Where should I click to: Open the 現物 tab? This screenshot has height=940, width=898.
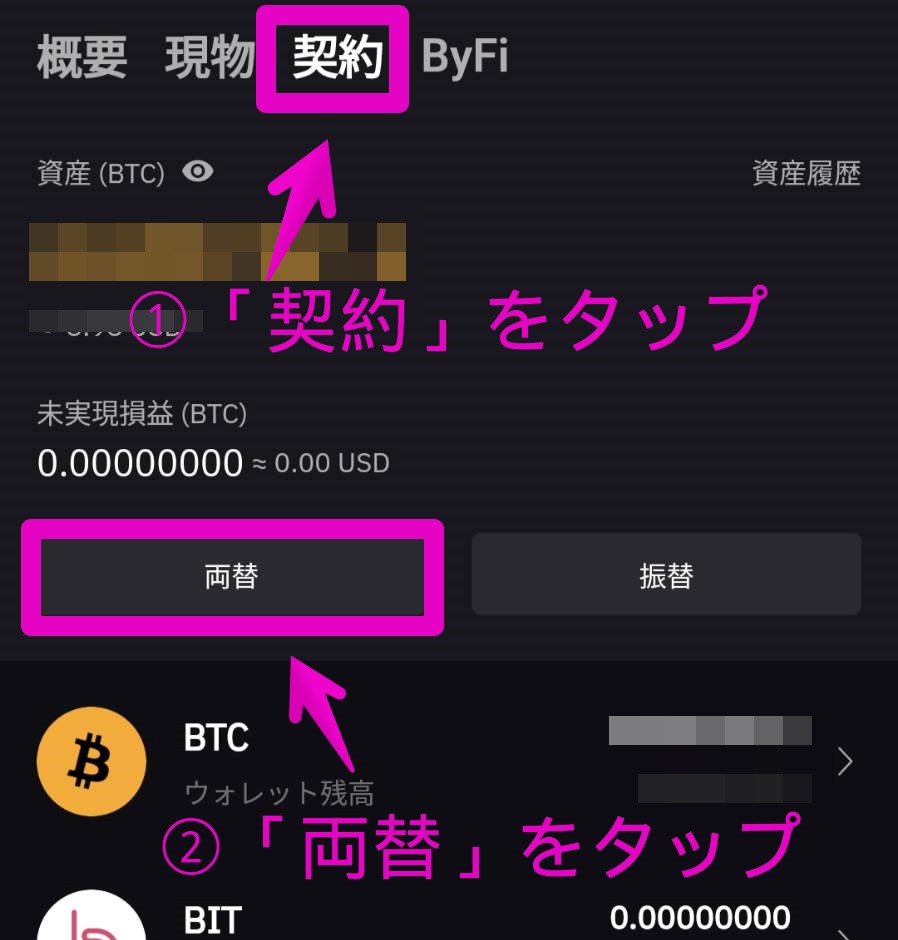click(x=209, y=58)
